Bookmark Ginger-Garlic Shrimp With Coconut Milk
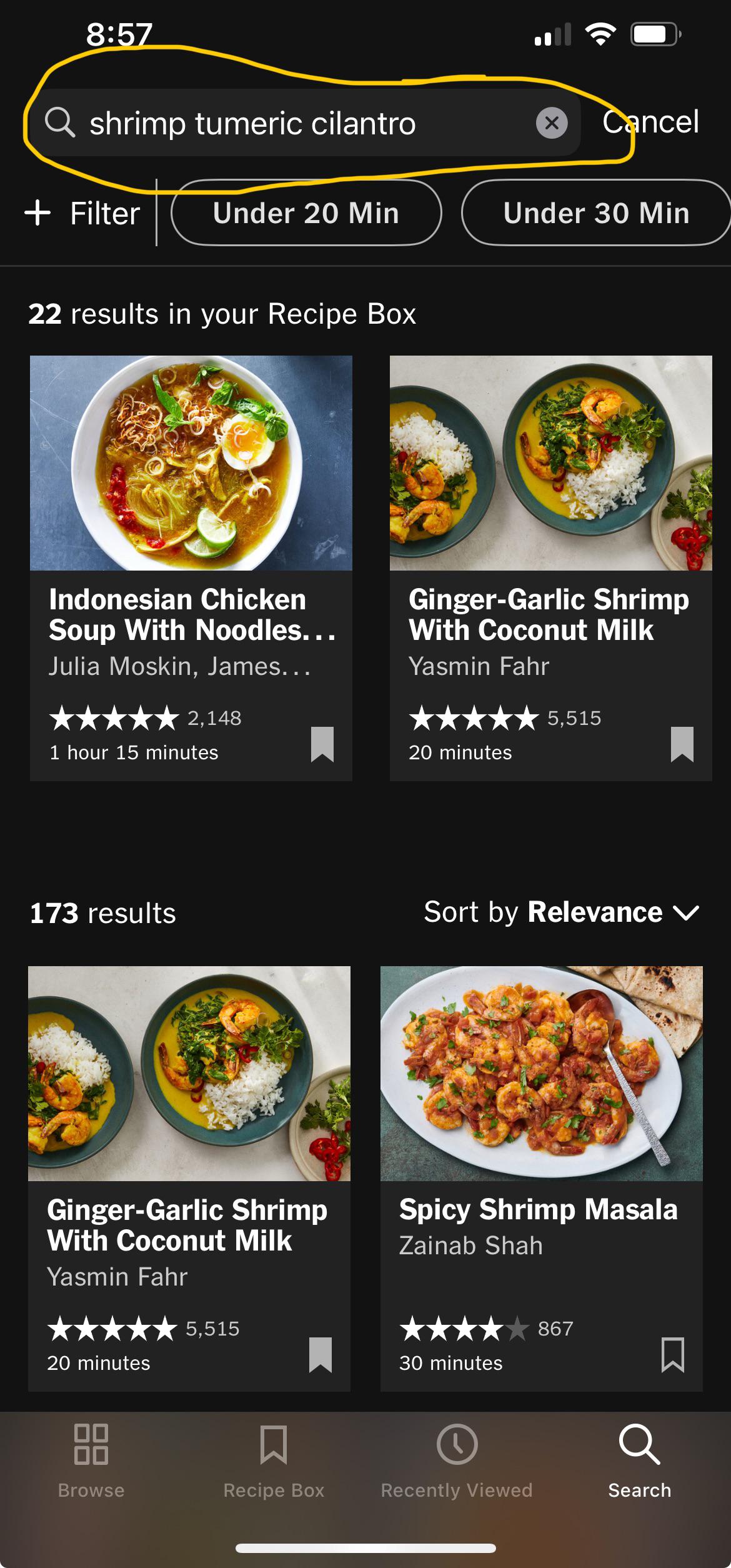Image resolution: width=731 pixels, height=1568 pixels. [x=683, y=744]
